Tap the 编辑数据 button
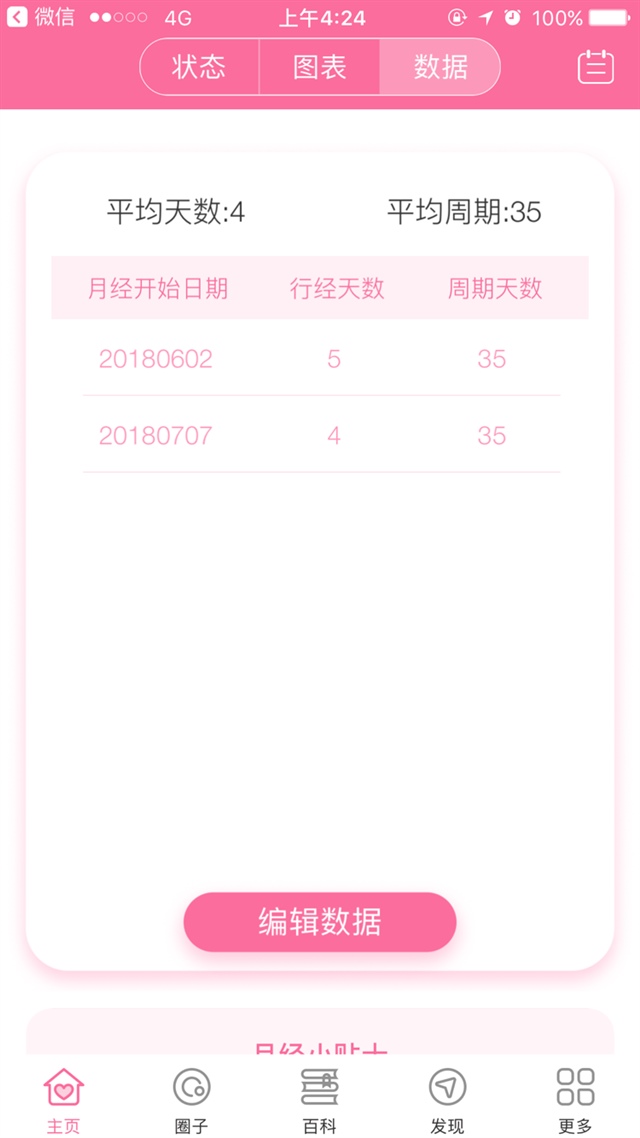This screenshot has height=1138, width=640. (320, 922)
